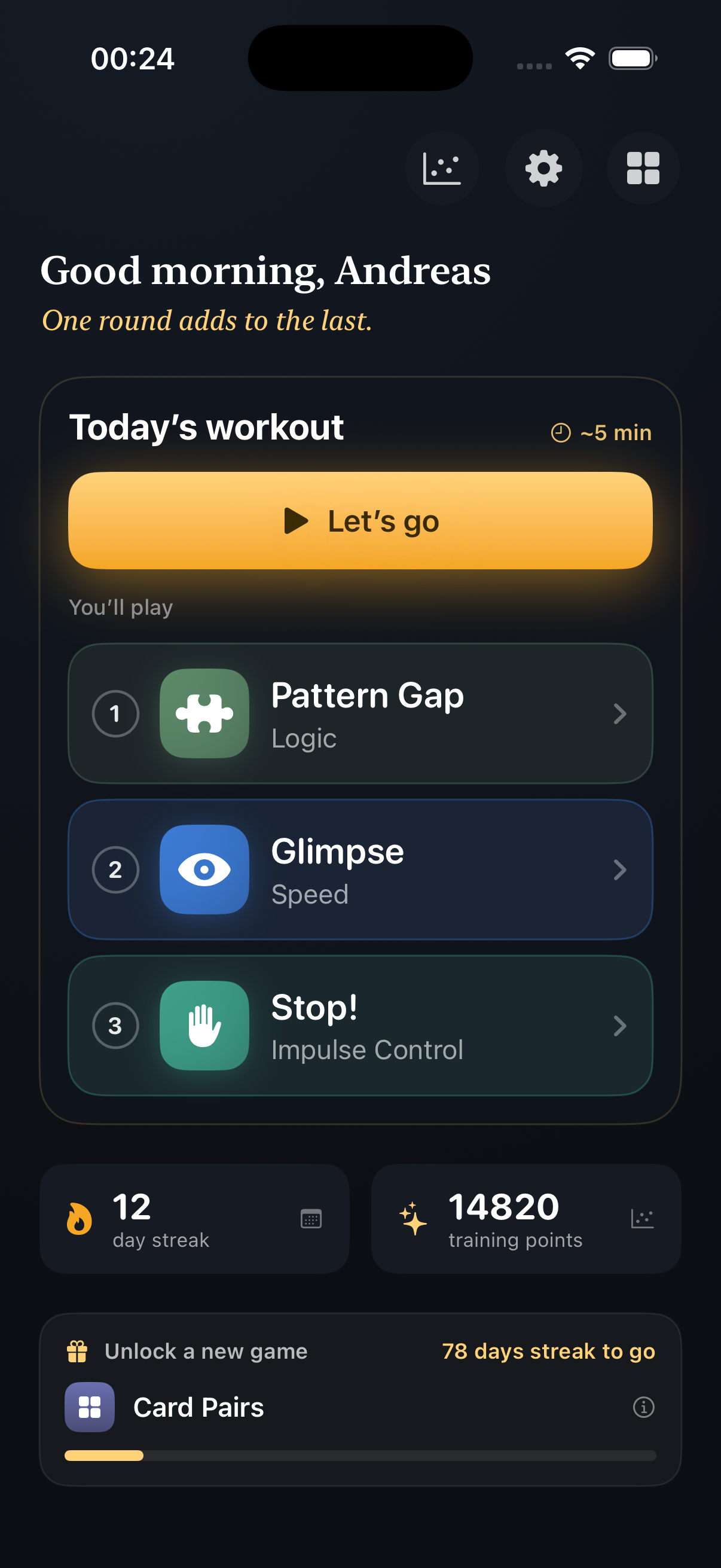This screenshot has height=1568, width=721.
Task: Open the all games grid icon
Action: [643, 168]
